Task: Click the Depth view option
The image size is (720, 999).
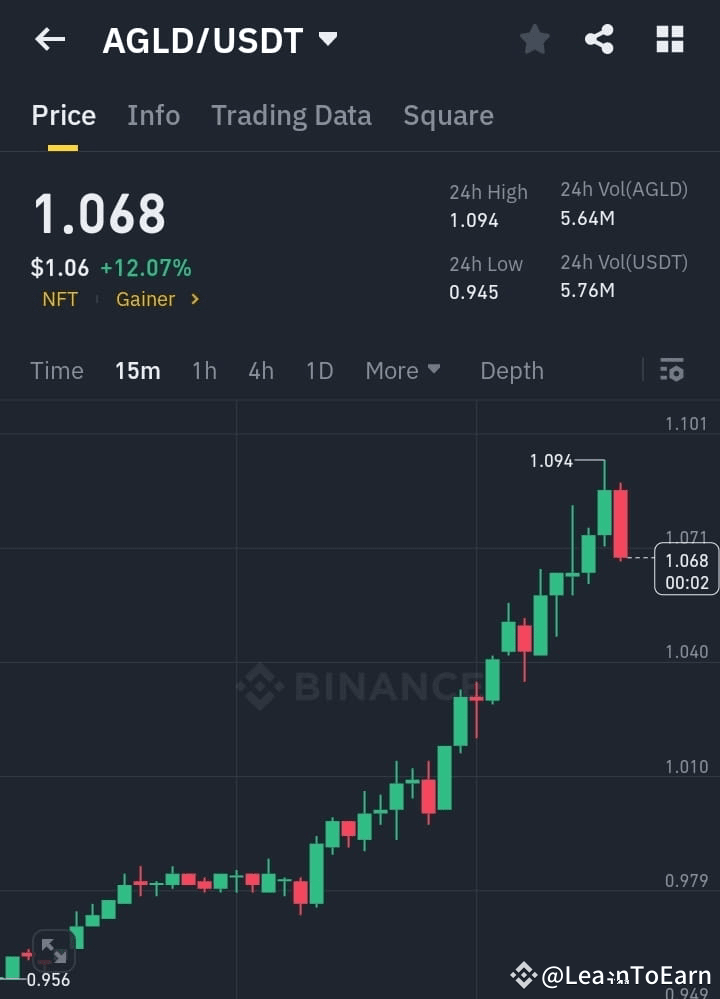Action: (512, 370)
